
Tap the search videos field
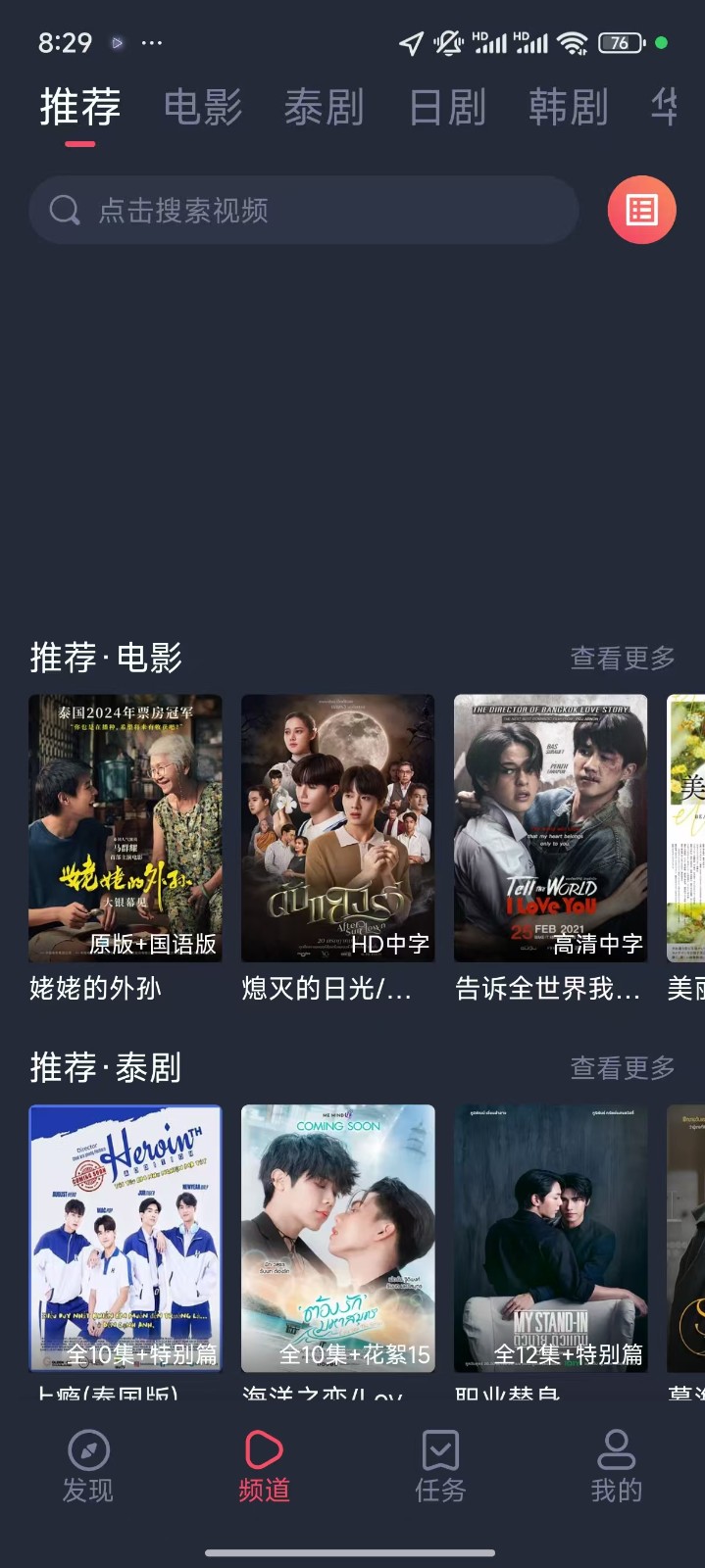click(304, 210)
